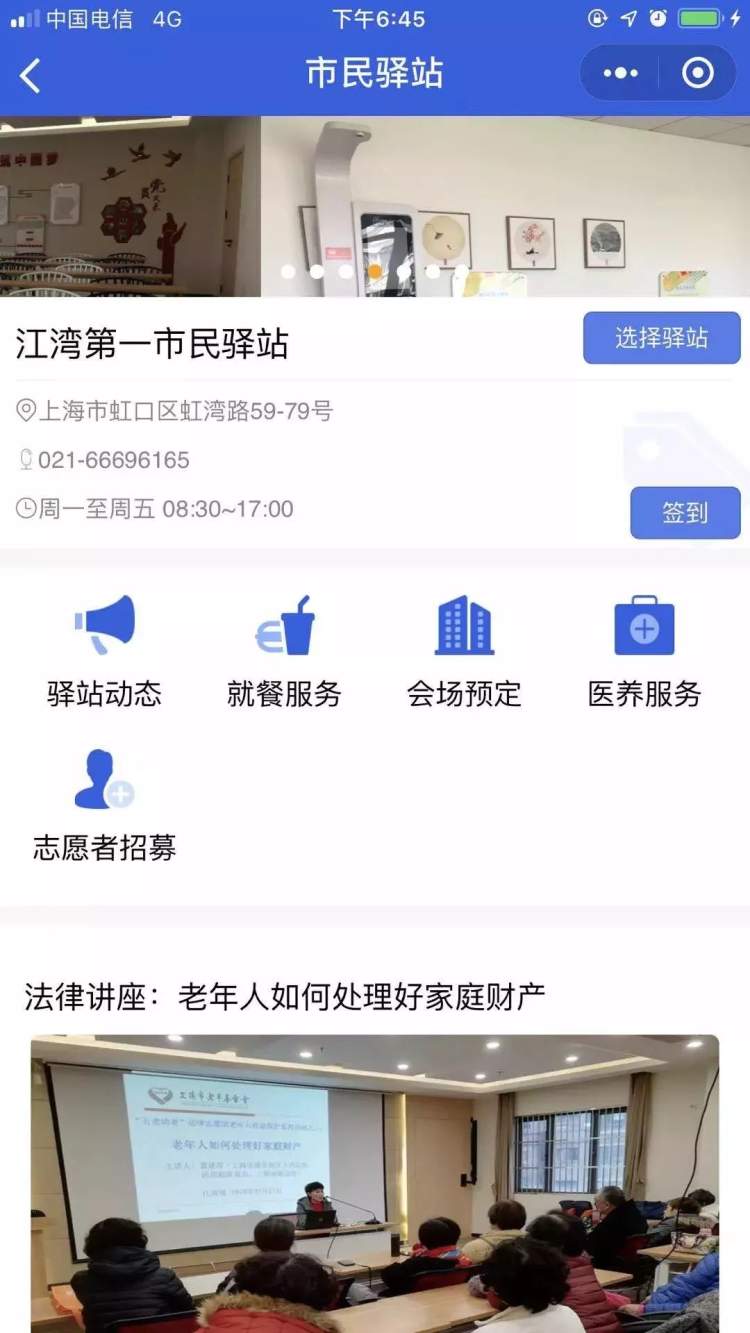Open 医养服务 medical care service
This screenshot has width=750, height=1333.
point(644,650)
